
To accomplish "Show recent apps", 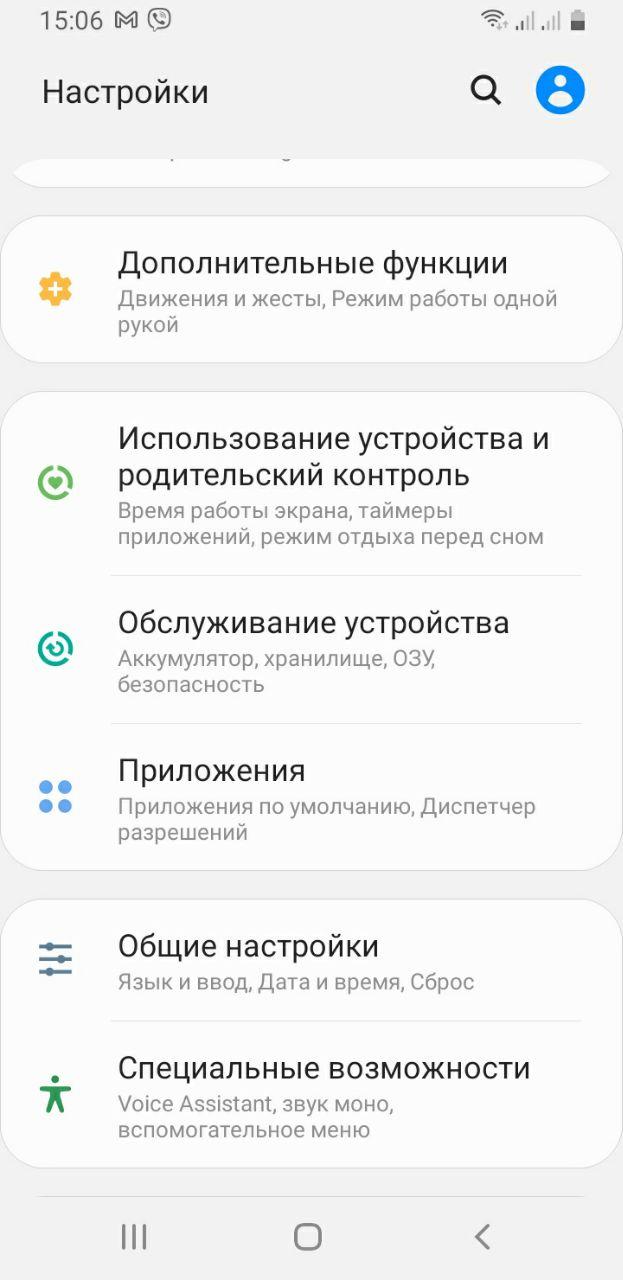I will coord(134,1237).
